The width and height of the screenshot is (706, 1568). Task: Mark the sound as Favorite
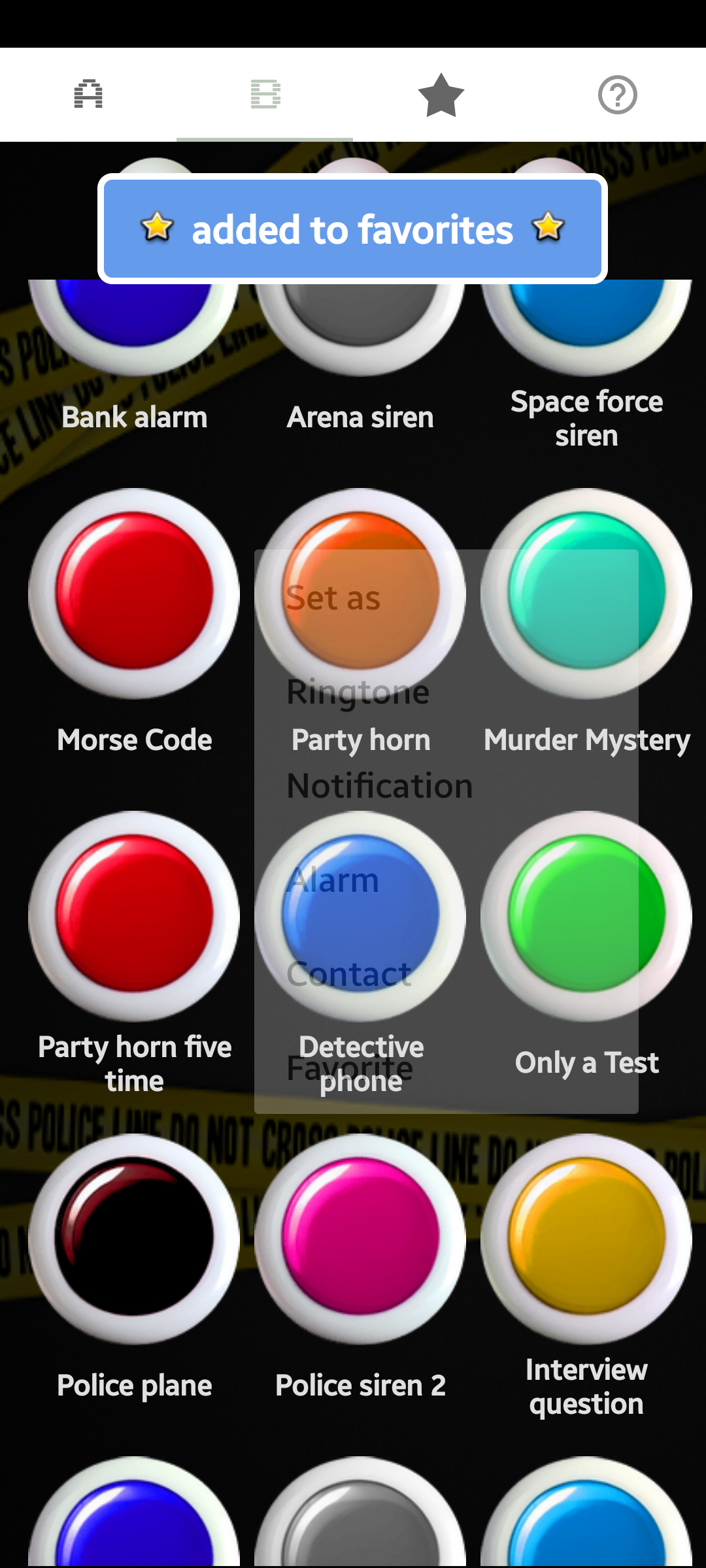350,1069
